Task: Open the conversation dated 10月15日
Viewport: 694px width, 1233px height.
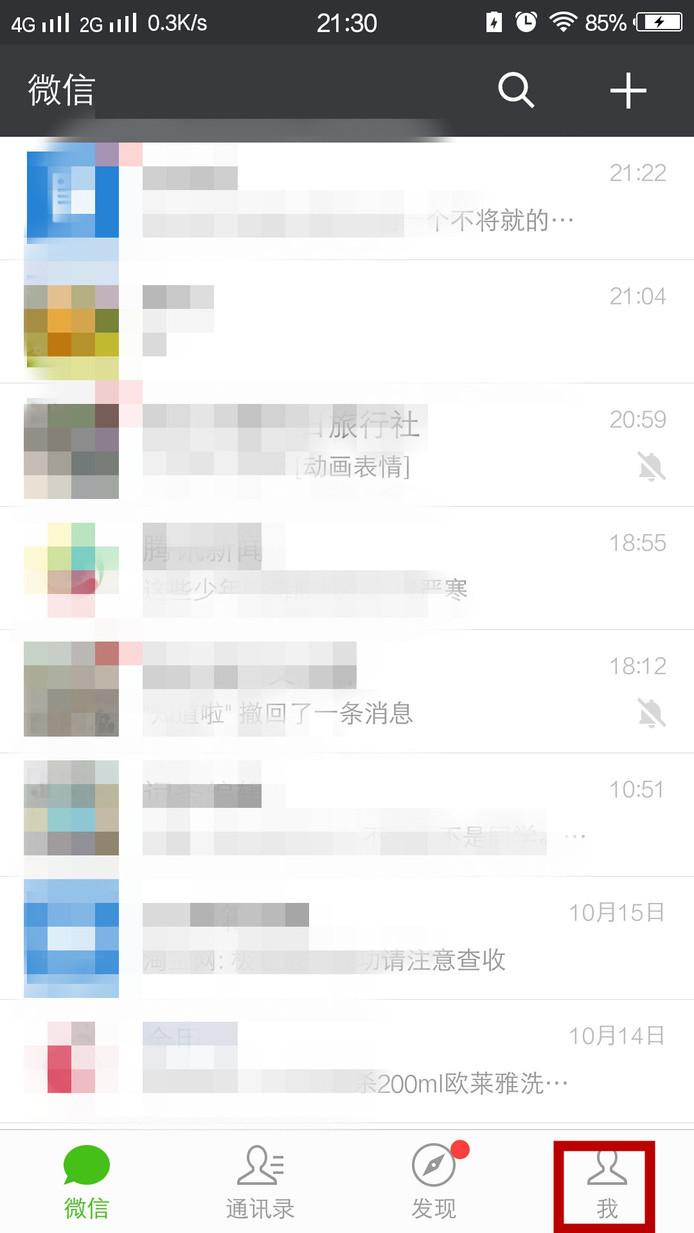Action: pyautogui.click(x=347, y=937)
